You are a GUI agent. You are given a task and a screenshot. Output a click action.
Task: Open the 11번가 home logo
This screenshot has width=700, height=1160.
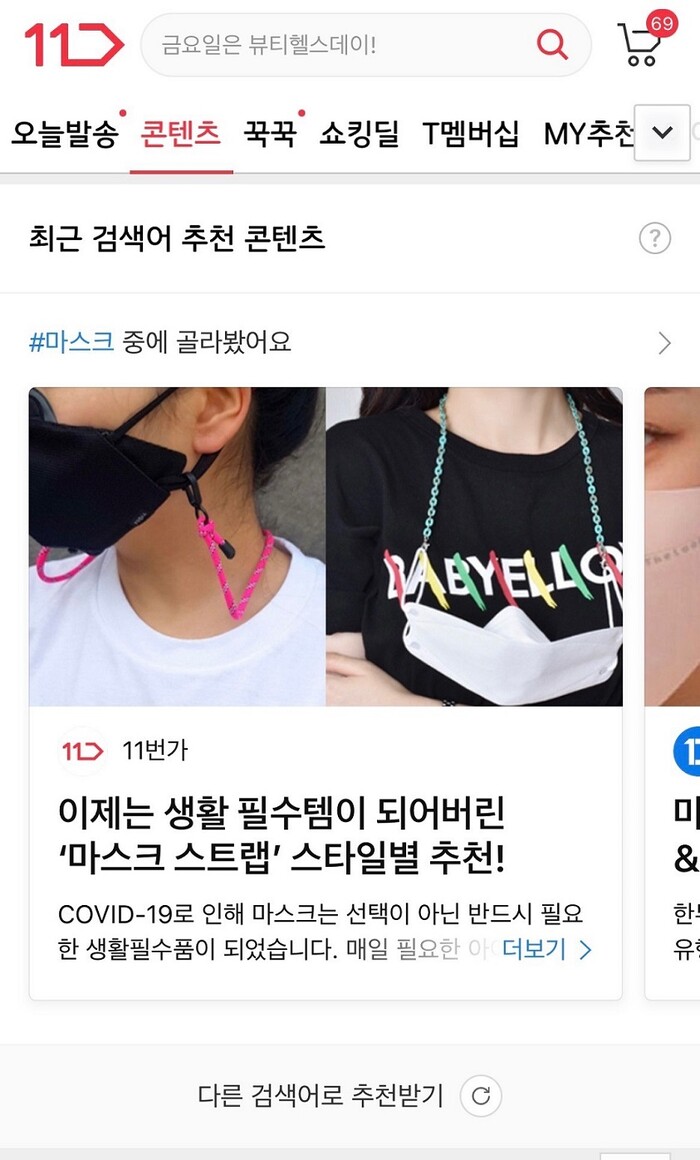click(74, 45)
